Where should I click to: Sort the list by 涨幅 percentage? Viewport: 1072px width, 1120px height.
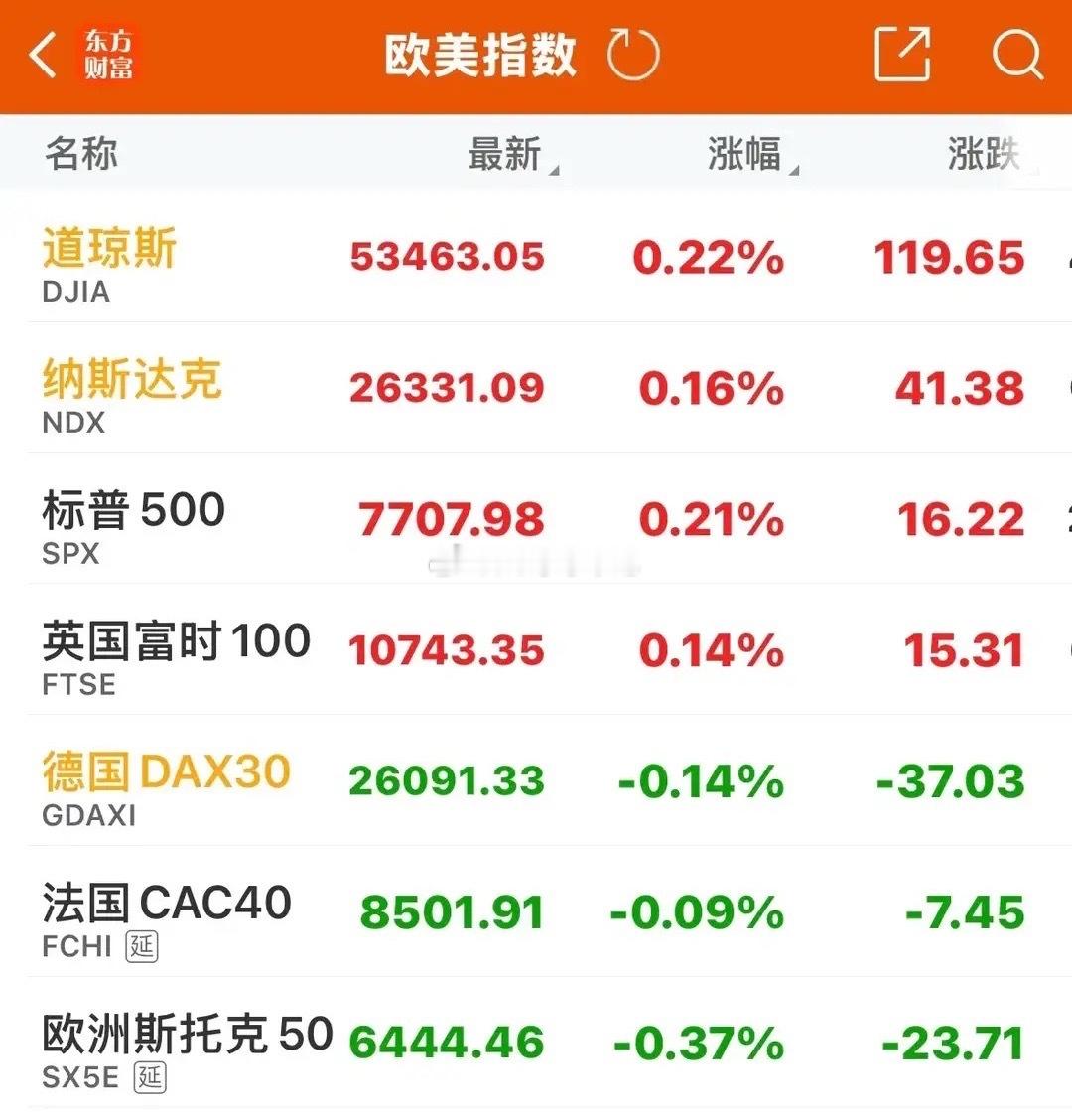[752, 154]
